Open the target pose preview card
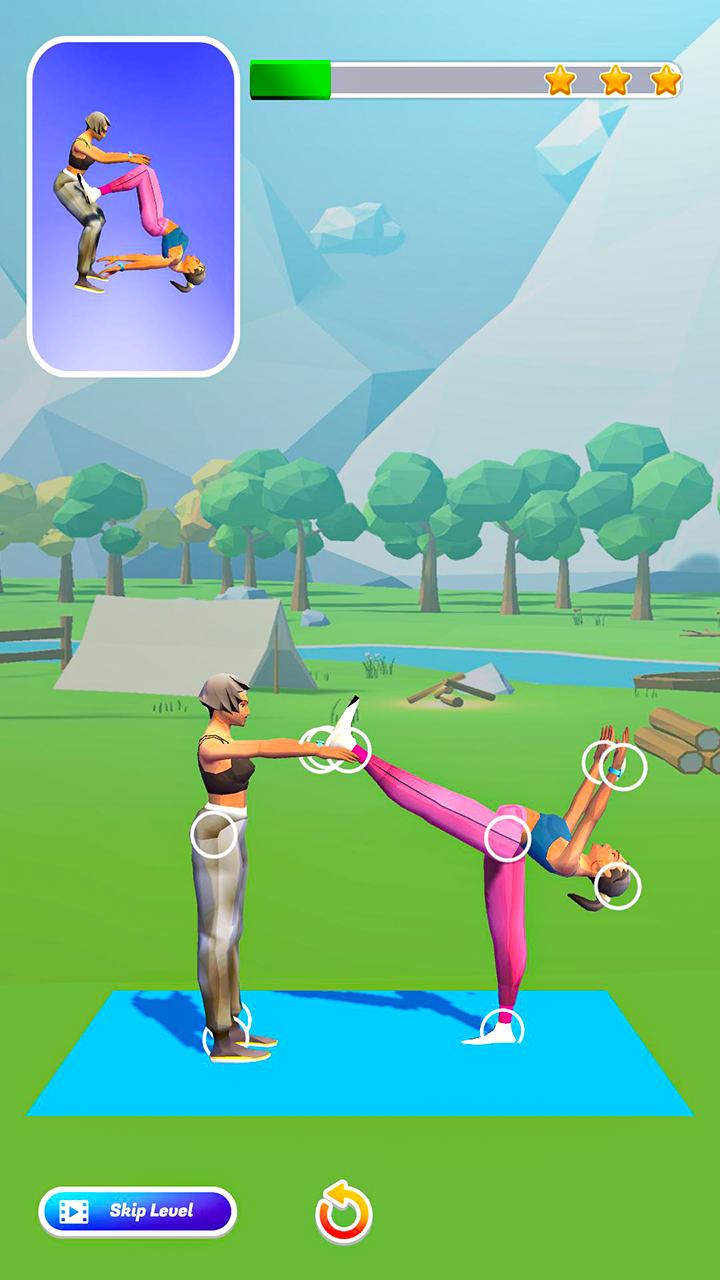 click(133, 206)
